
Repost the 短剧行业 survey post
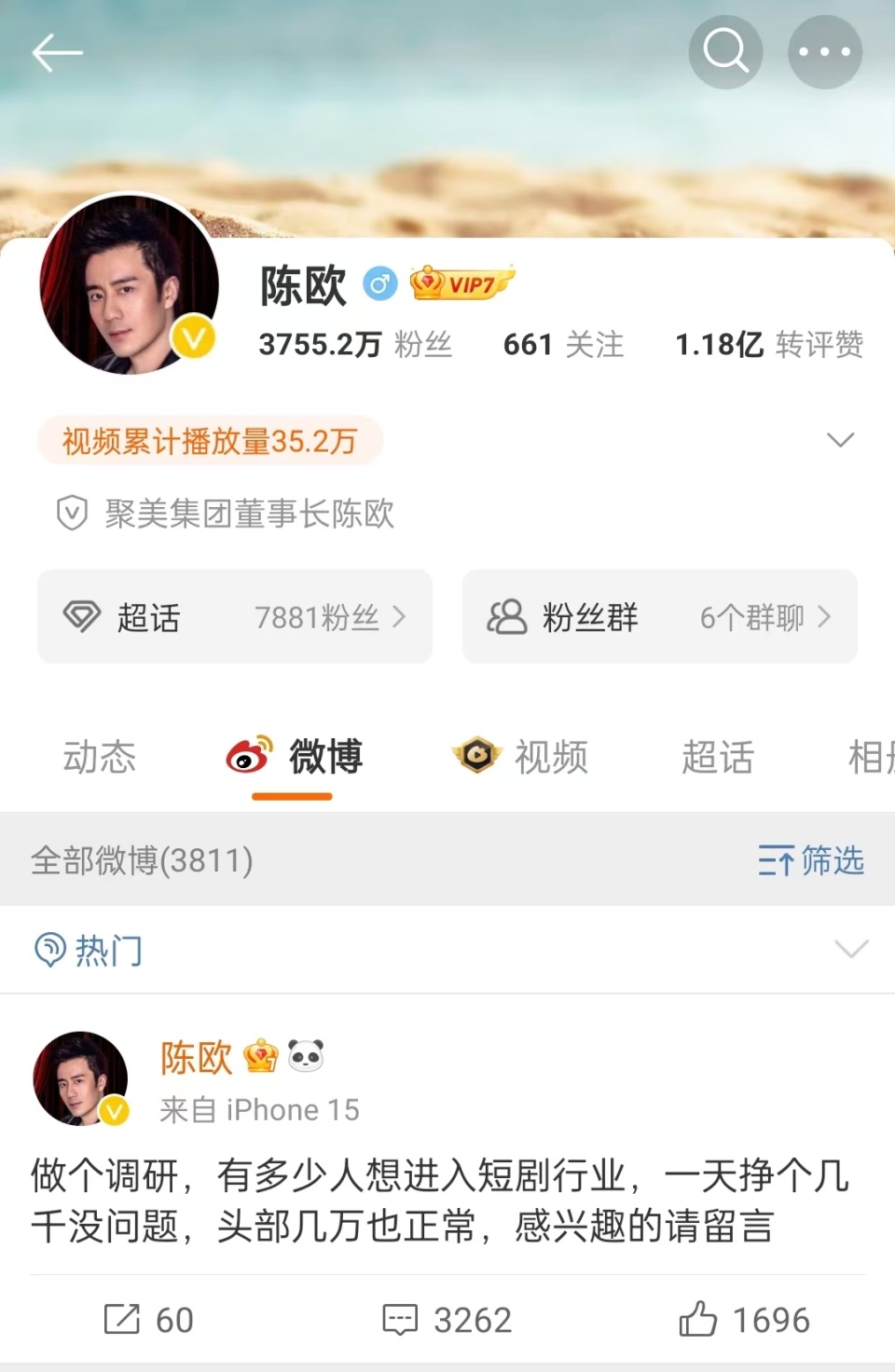click(148, 1320)
